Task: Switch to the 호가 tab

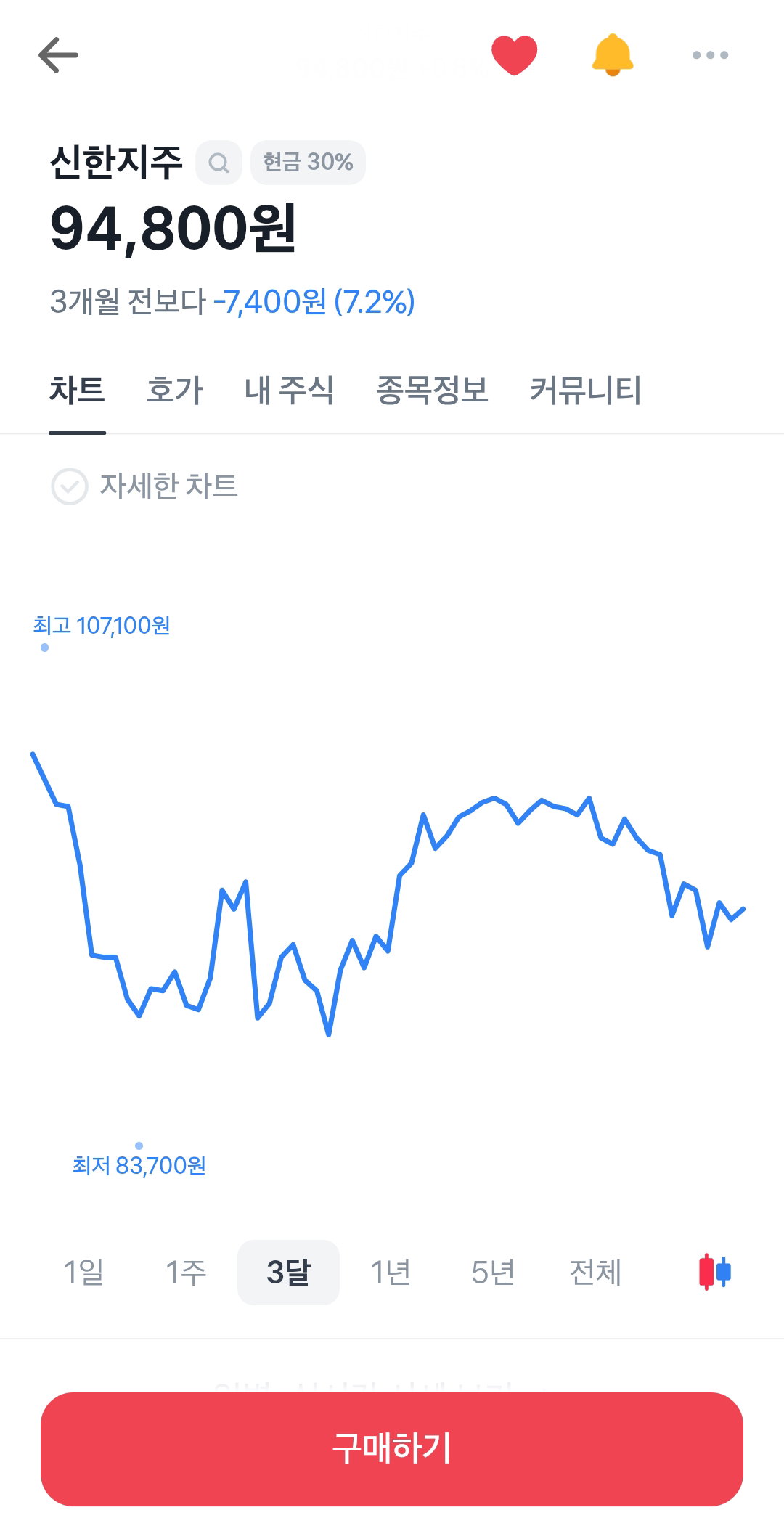Action: [174, 391]
